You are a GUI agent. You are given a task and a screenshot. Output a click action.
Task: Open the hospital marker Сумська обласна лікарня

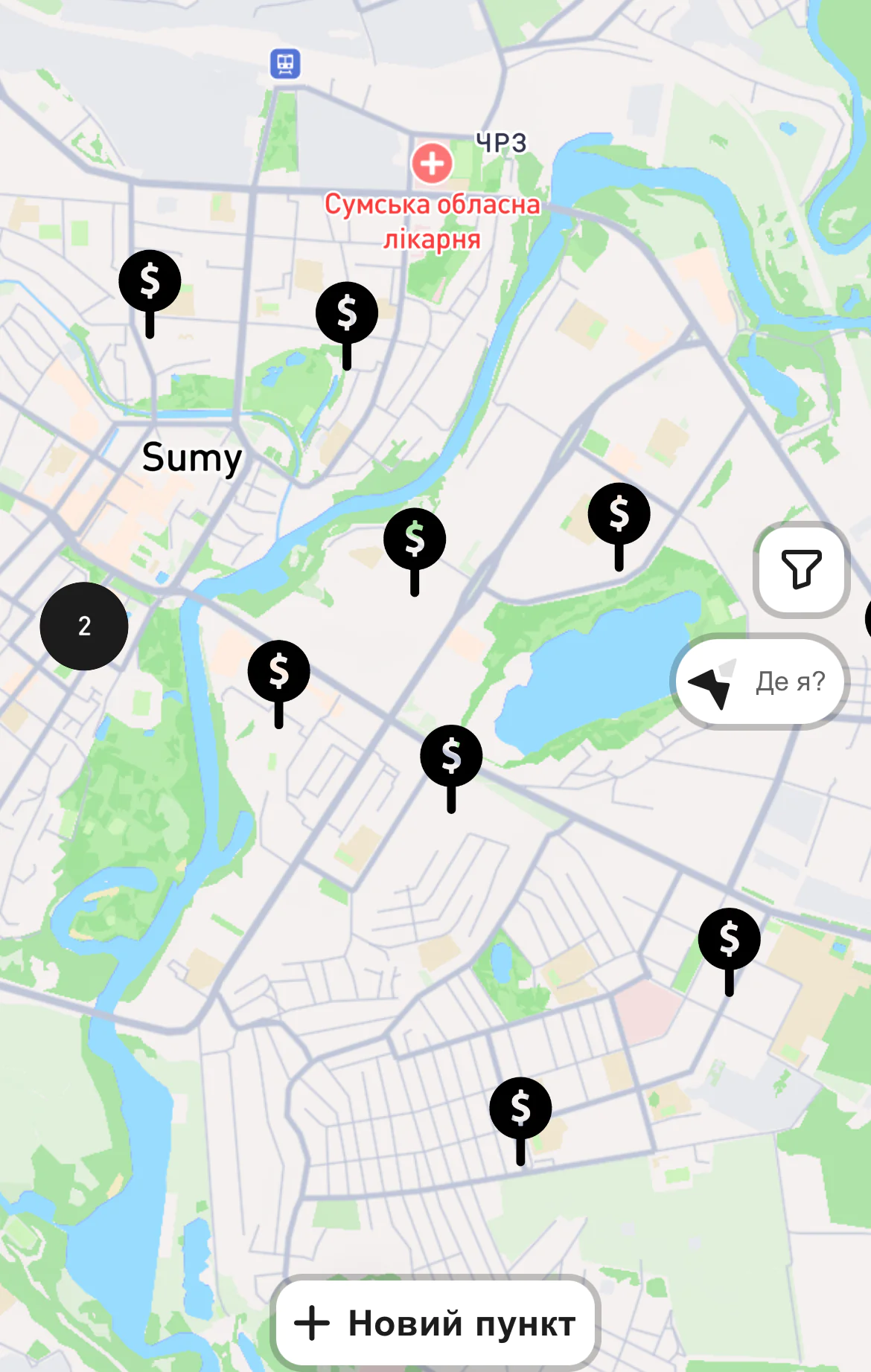(432, 163)
